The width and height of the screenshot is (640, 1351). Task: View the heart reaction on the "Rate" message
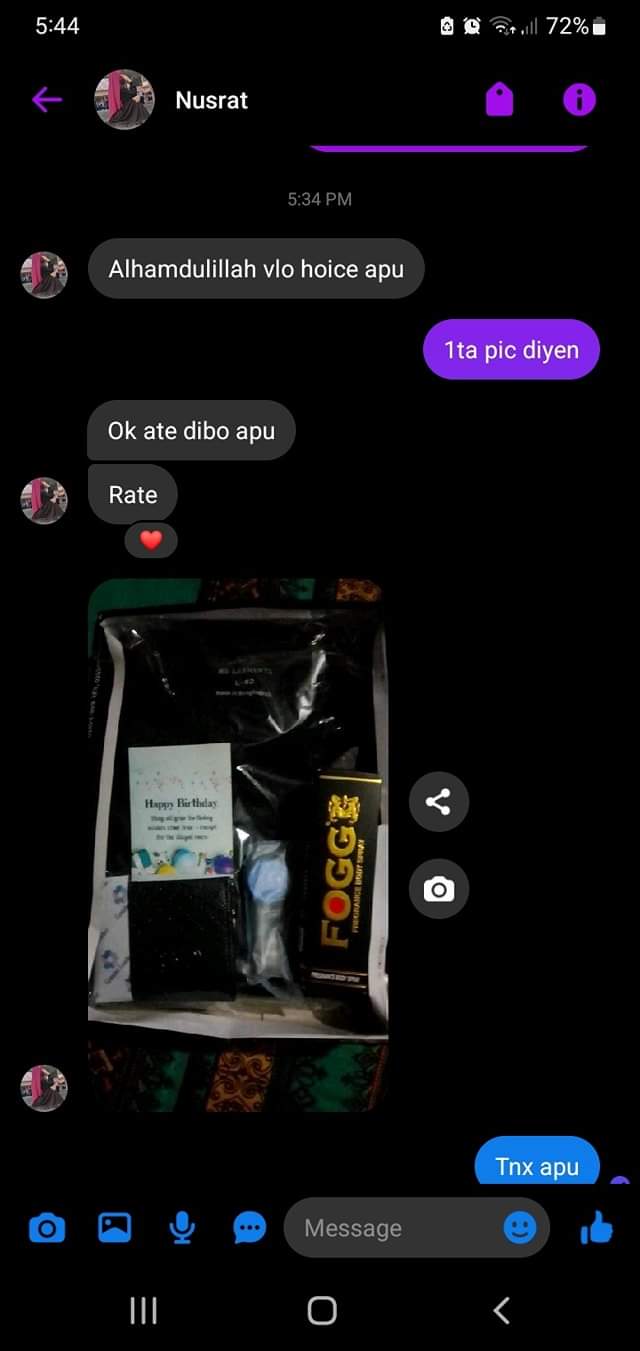pyautogui.click(x=150, y=541)
